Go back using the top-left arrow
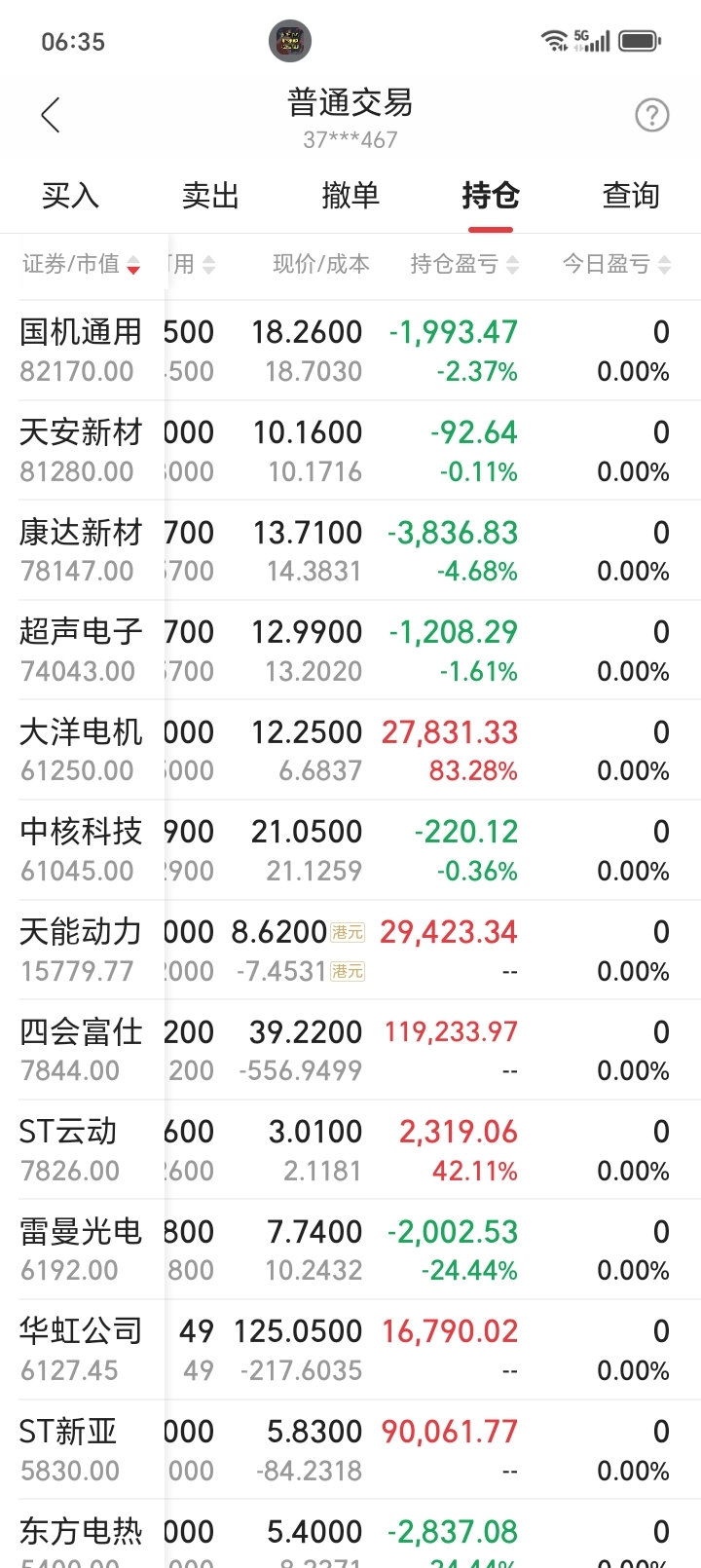Image resolution: width=701 pixels, height=1568 pixels. [x=51, y=115]
